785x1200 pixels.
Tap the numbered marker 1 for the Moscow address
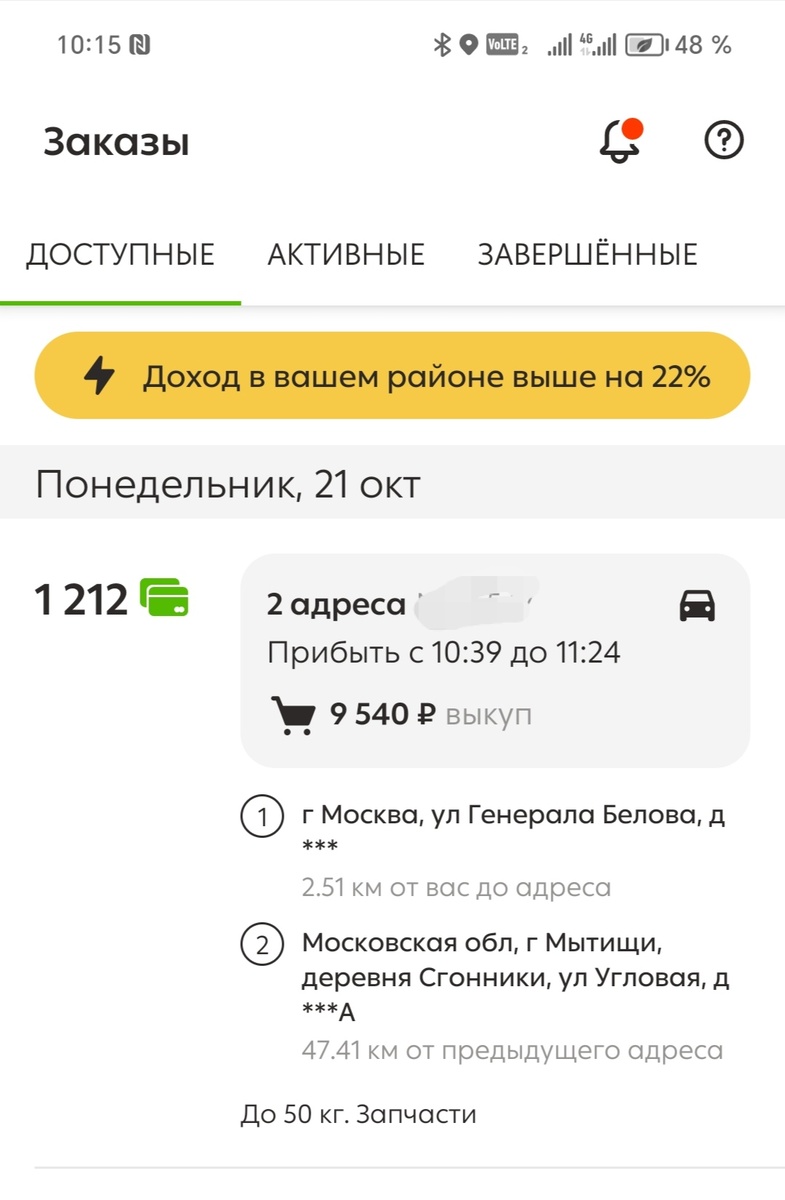click(x=262, y=817)
